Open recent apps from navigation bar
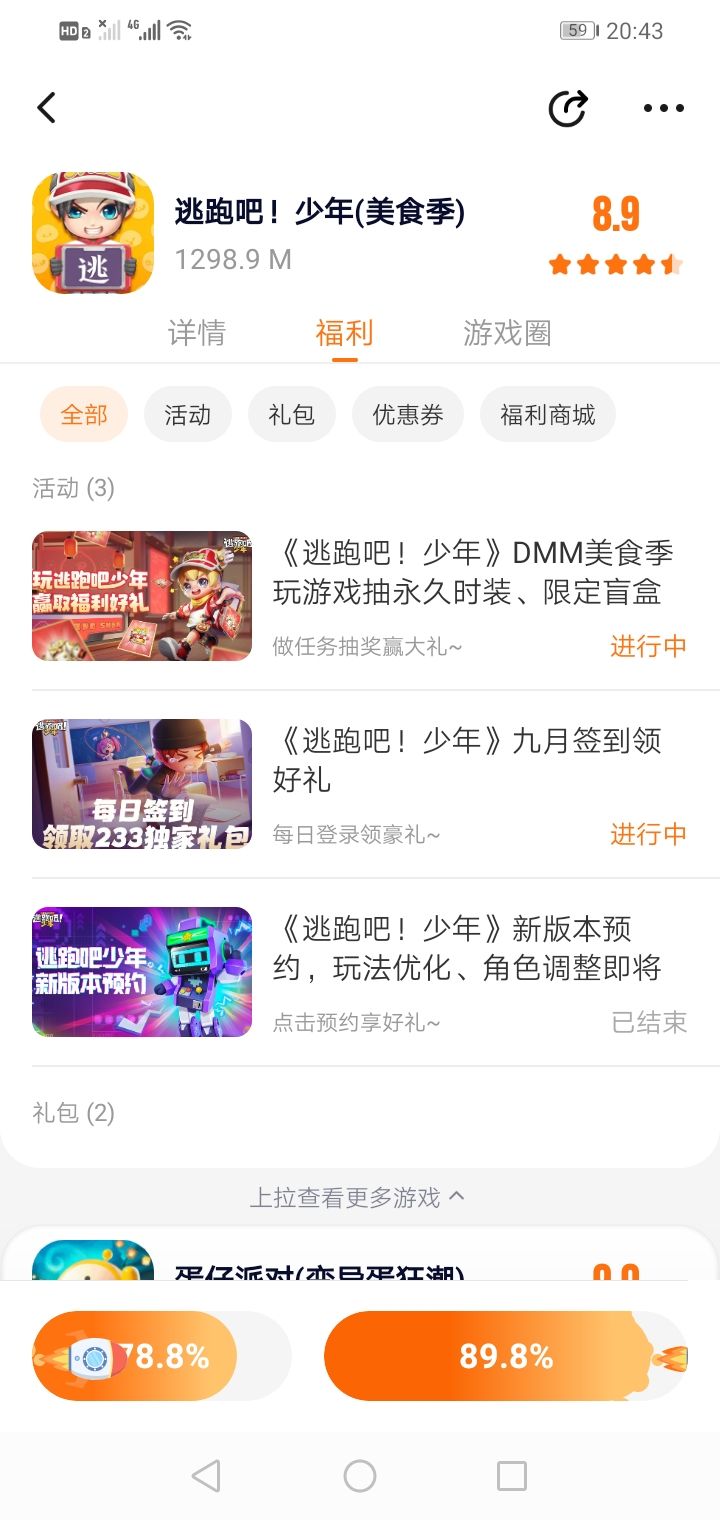 (512, 1476)
